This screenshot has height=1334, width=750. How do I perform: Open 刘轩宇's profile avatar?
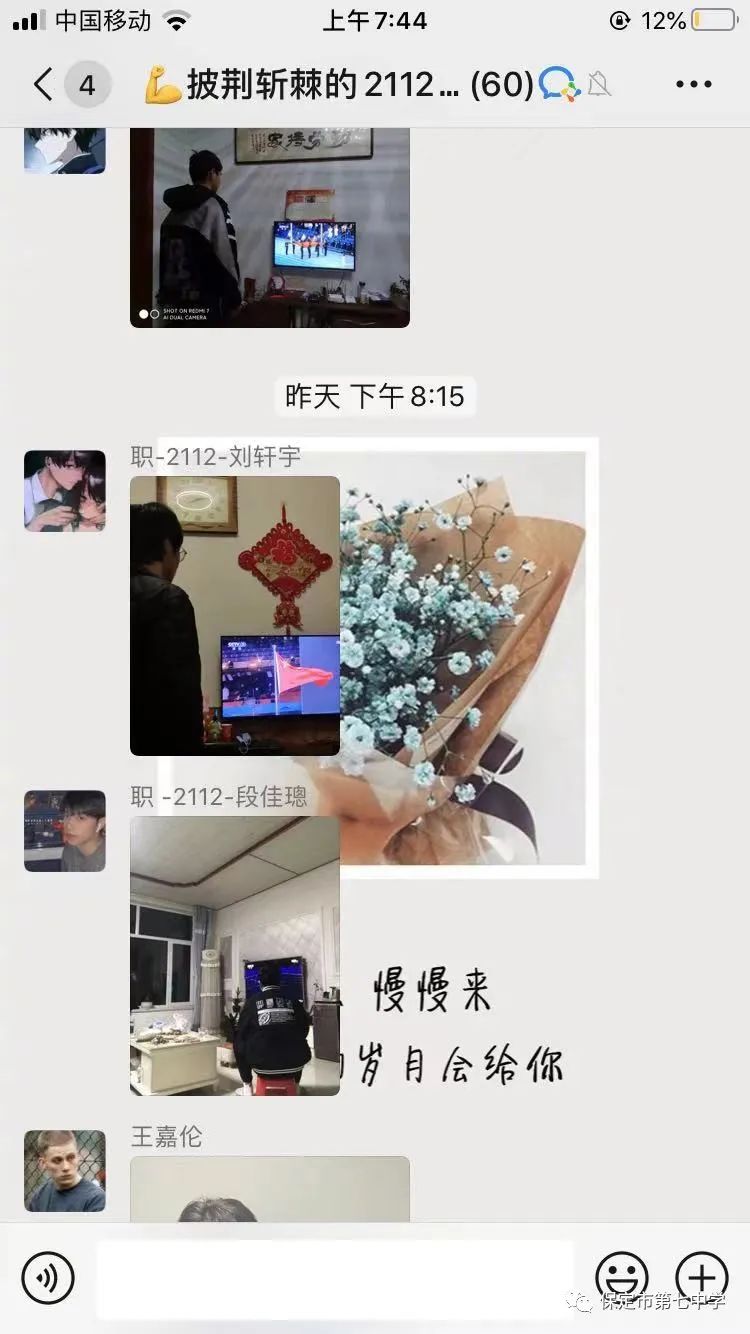click(65, 490)
